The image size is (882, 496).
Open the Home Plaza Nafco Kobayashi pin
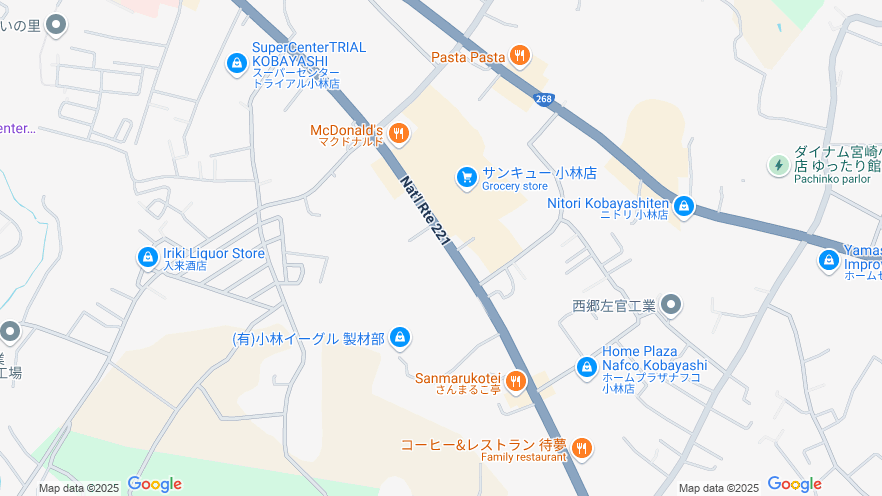pos(587,368)
